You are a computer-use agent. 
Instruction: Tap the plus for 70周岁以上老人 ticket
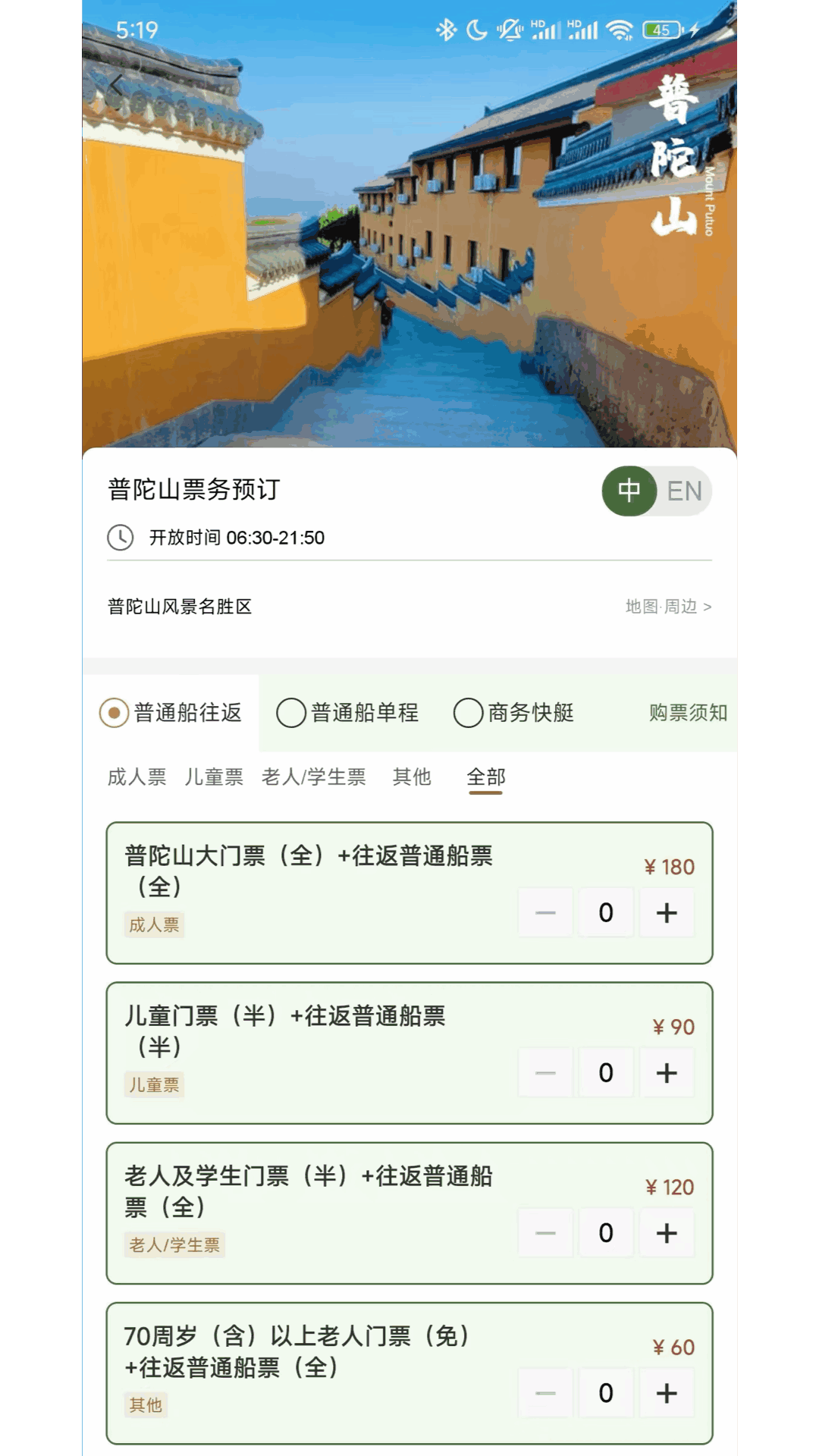click(x=667, y=1393)
